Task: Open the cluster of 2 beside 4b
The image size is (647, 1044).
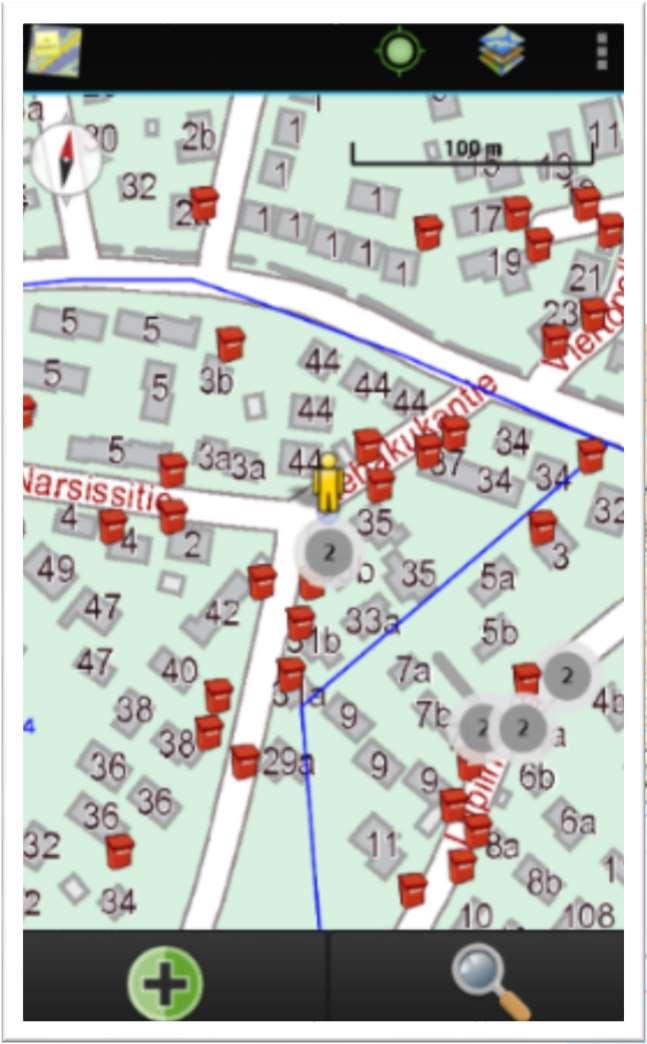Action: [x=567, y=676]
